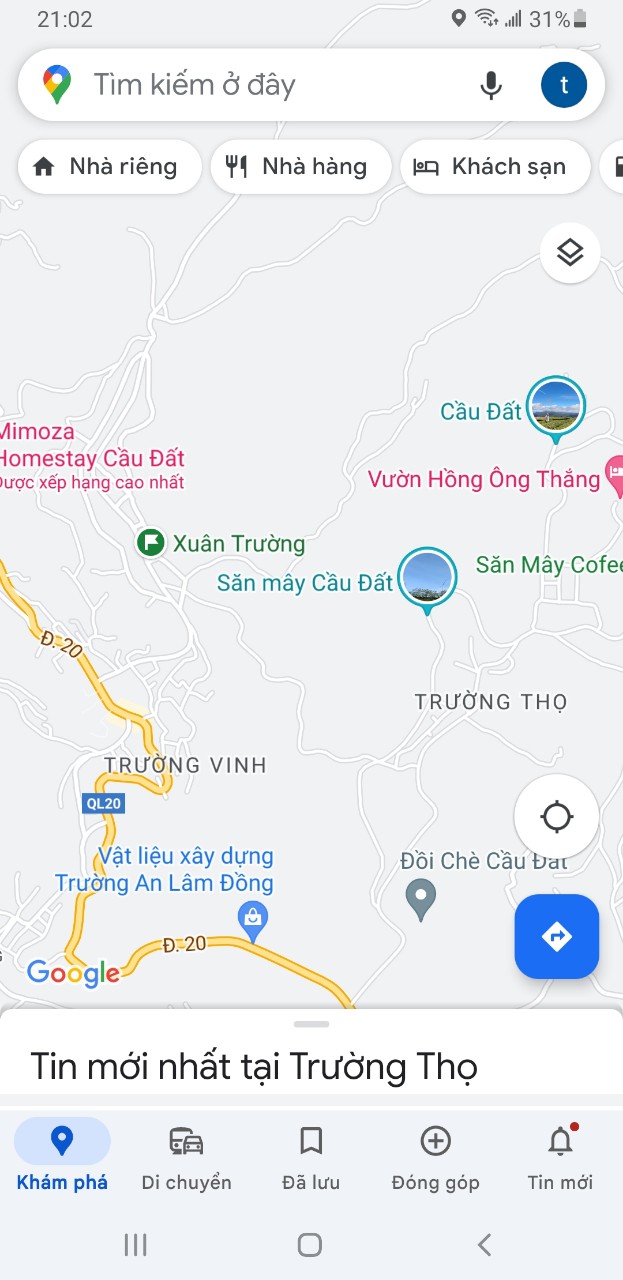
Task: Select the Nhà riêng chip
Action: [108, 167]
